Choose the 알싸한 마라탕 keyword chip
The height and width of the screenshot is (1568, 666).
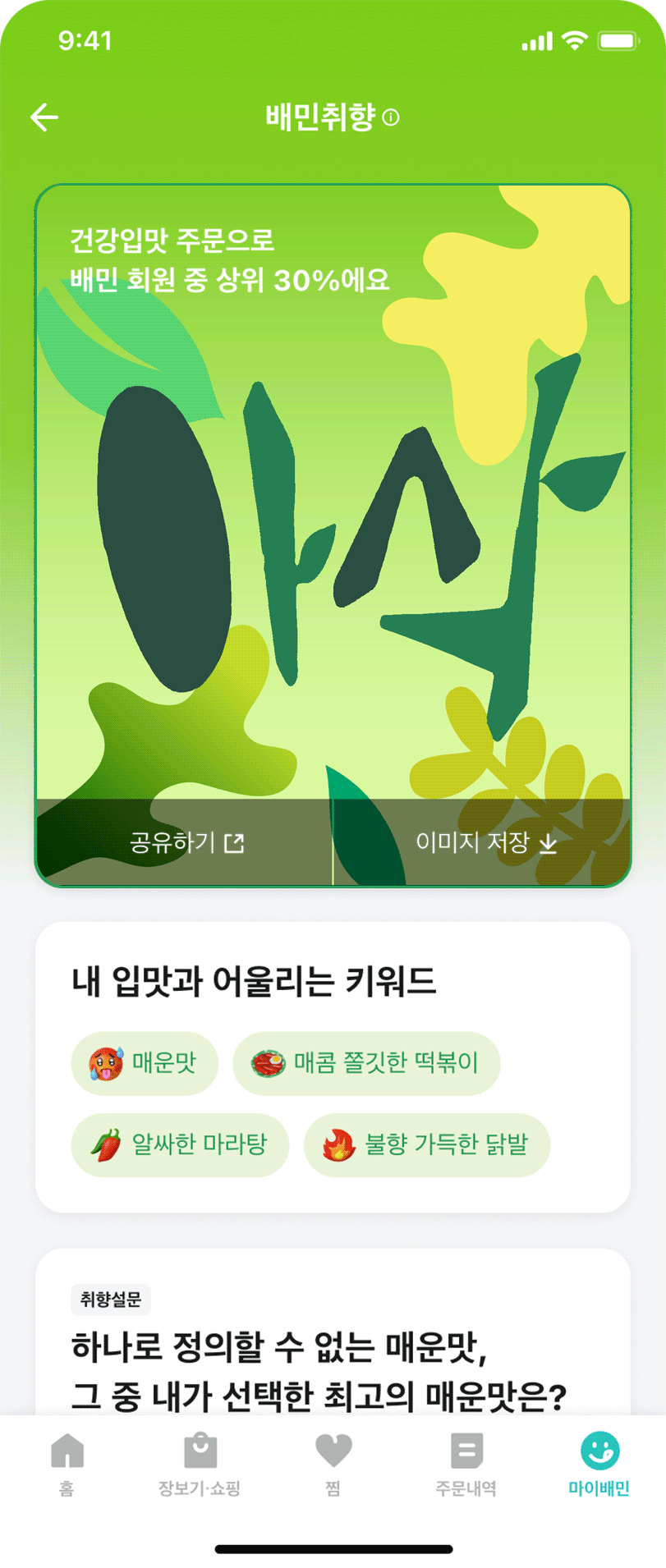(x=180, y=1144)
